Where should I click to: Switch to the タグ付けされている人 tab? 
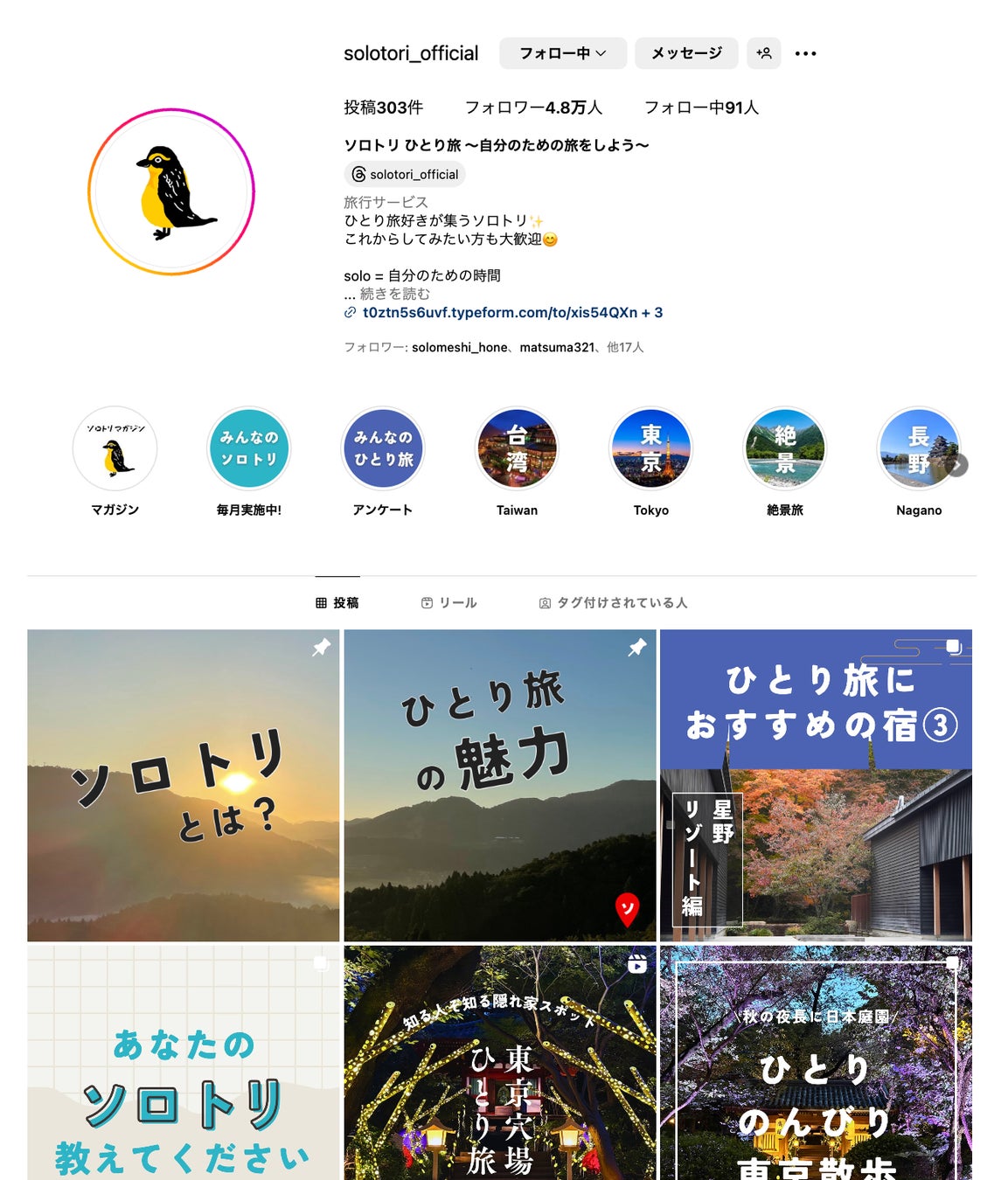coord(613,603)
